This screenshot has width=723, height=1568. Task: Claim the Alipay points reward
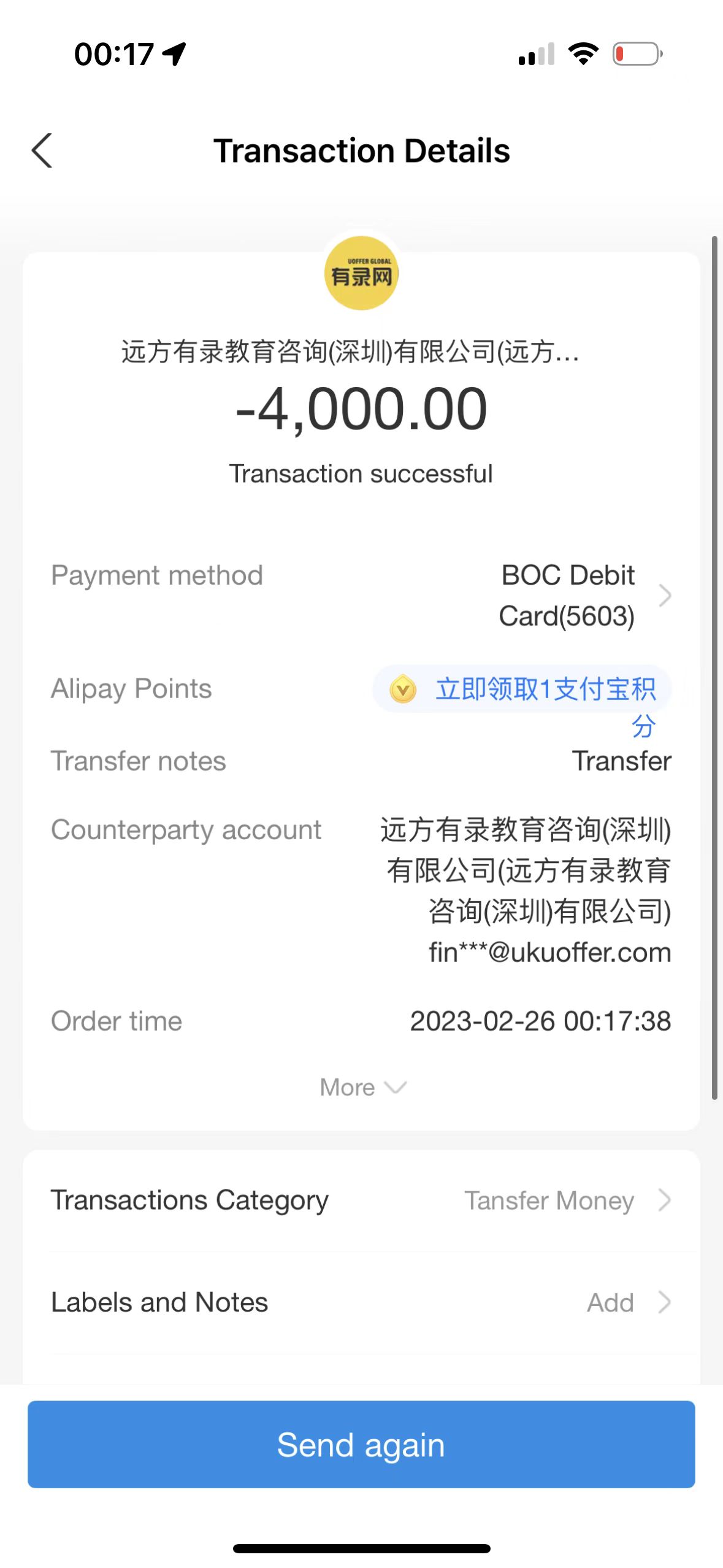[522, 690]
